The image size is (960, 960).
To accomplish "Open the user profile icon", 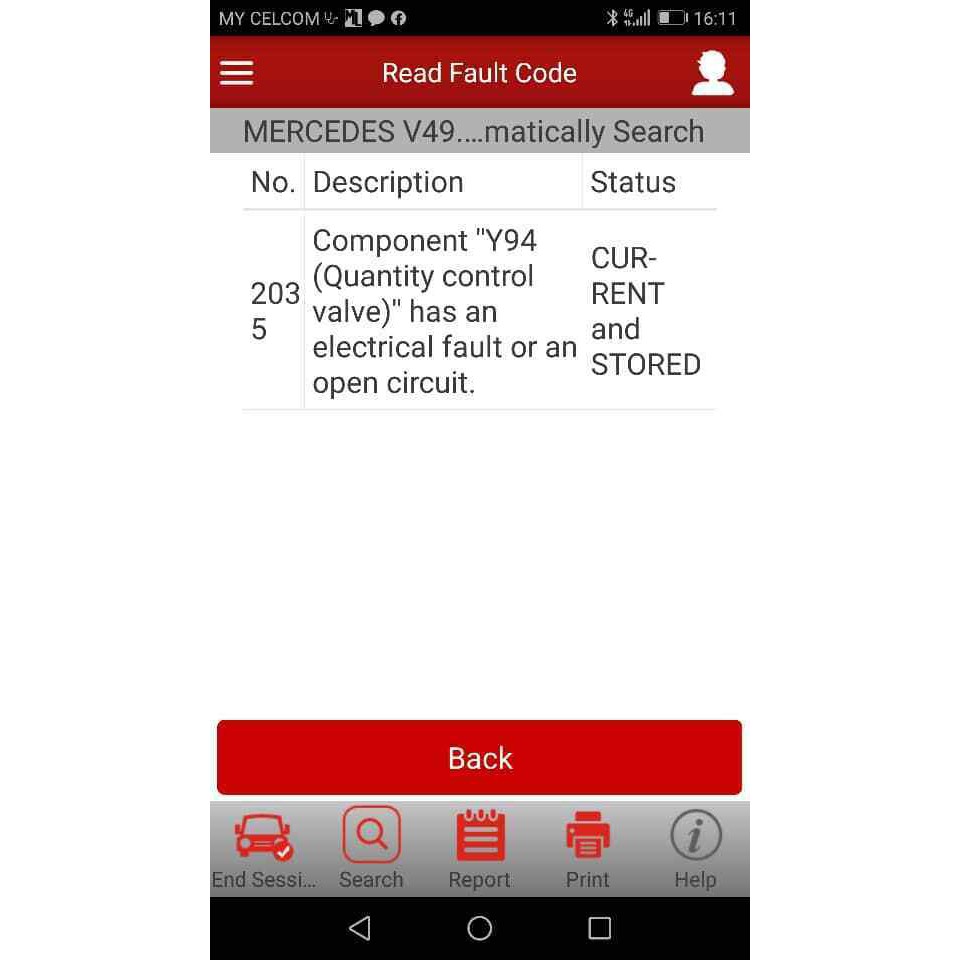I will coord(712,73).
